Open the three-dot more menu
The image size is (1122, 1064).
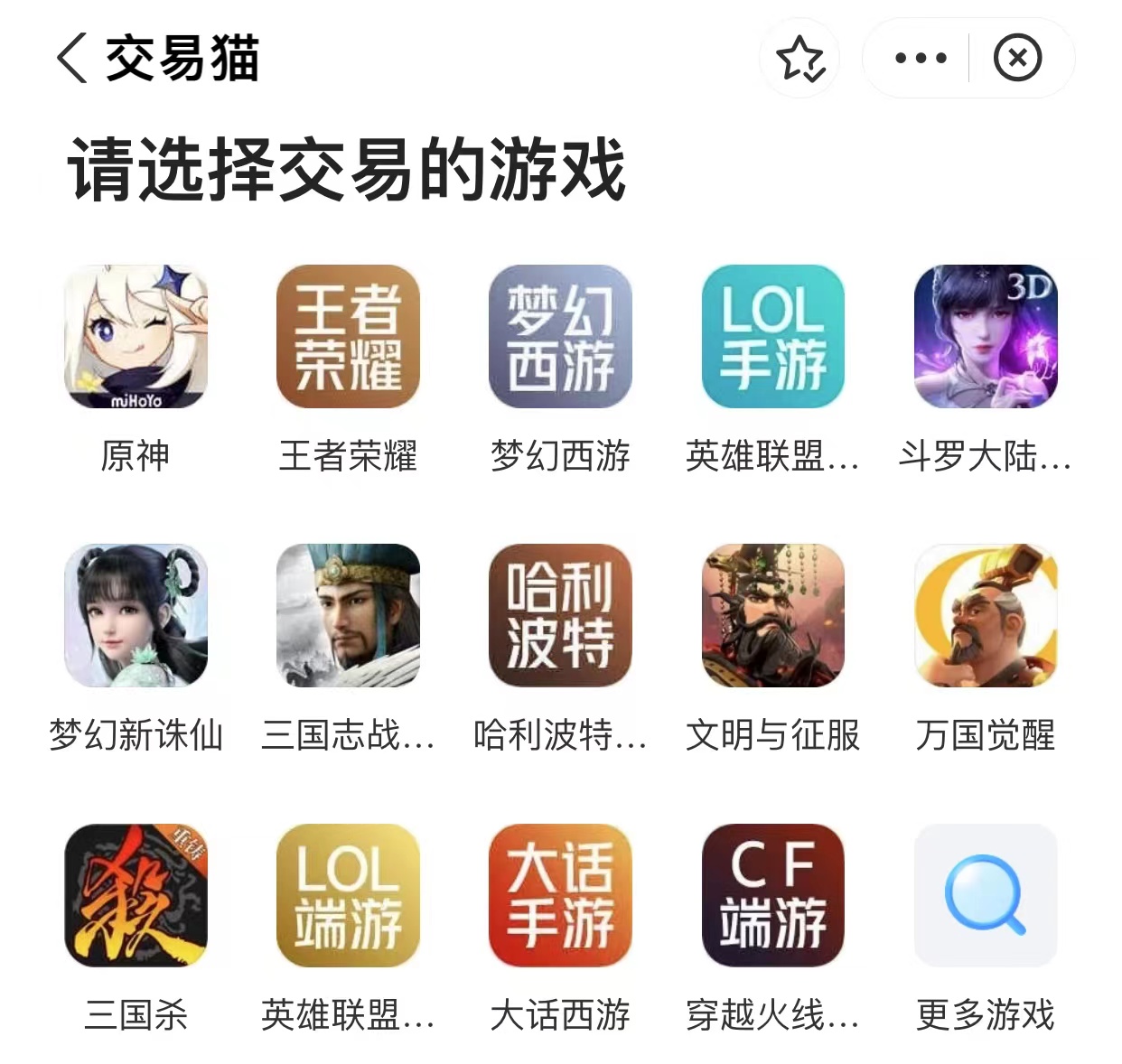(920, 59)
